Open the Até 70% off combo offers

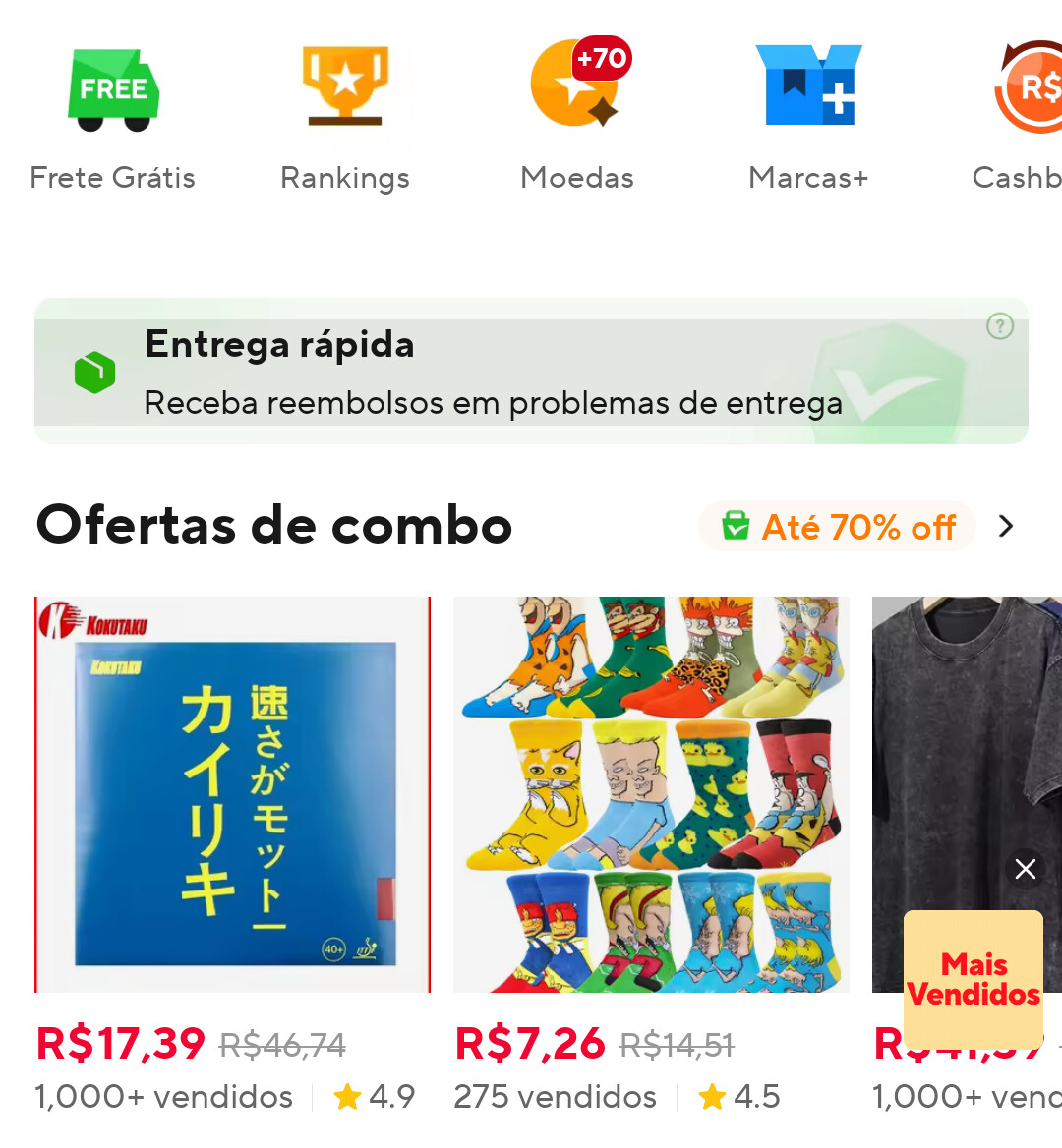[x=857, y=527]
